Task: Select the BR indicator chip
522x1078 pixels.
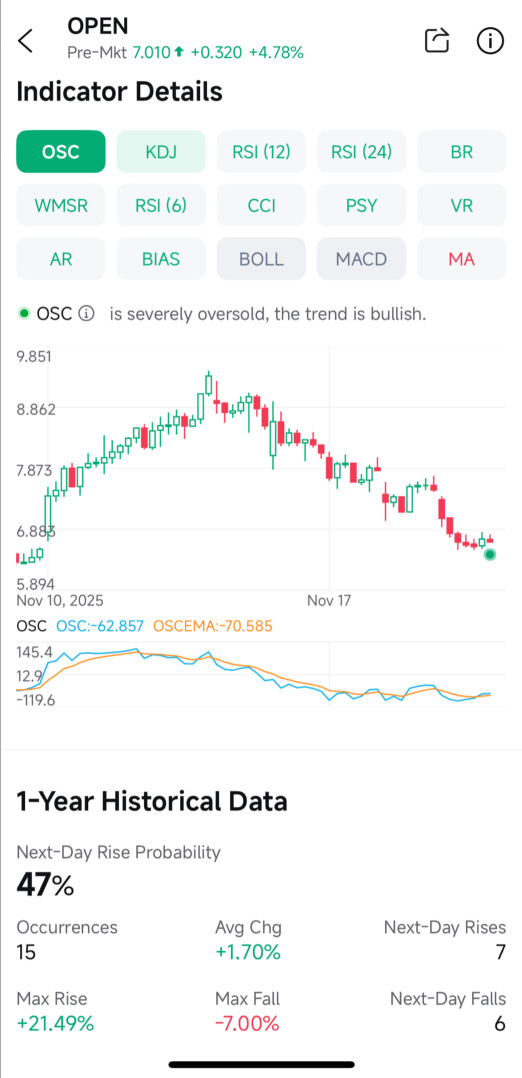Action: (461, 151)
